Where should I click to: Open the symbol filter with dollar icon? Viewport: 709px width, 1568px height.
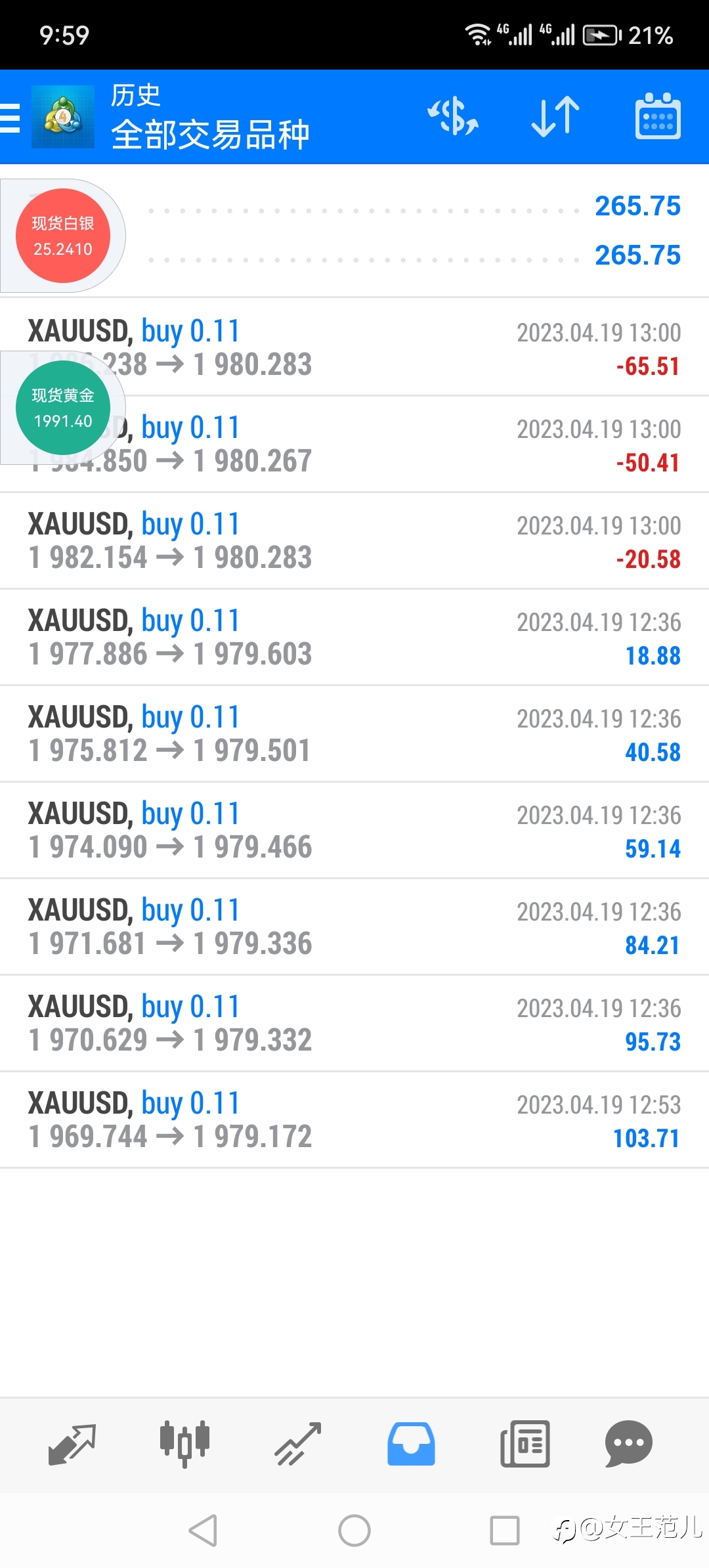453,117
